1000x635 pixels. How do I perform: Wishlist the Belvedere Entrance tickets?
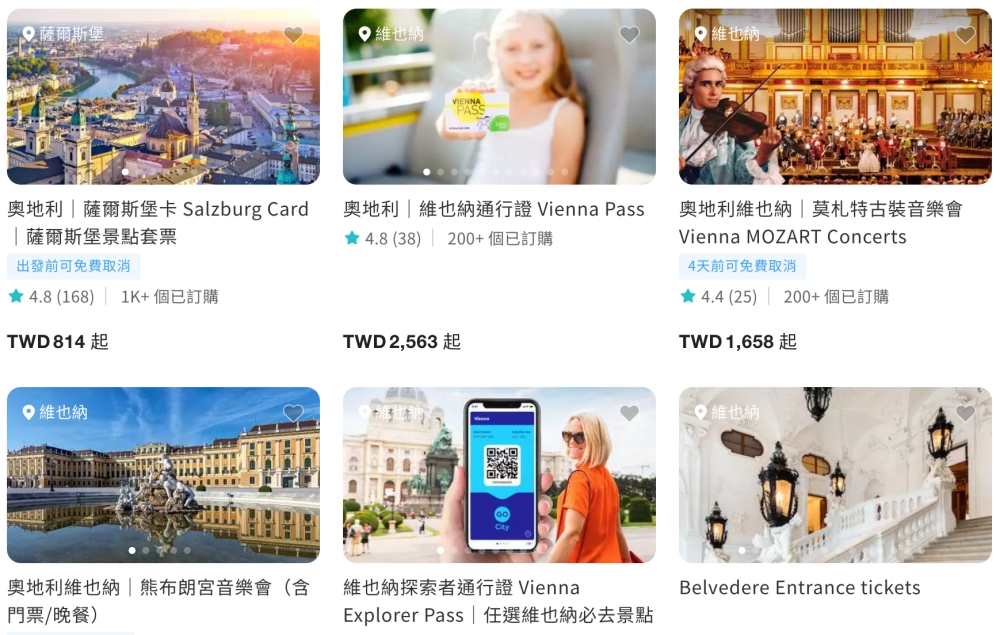[x=965, y=413]
